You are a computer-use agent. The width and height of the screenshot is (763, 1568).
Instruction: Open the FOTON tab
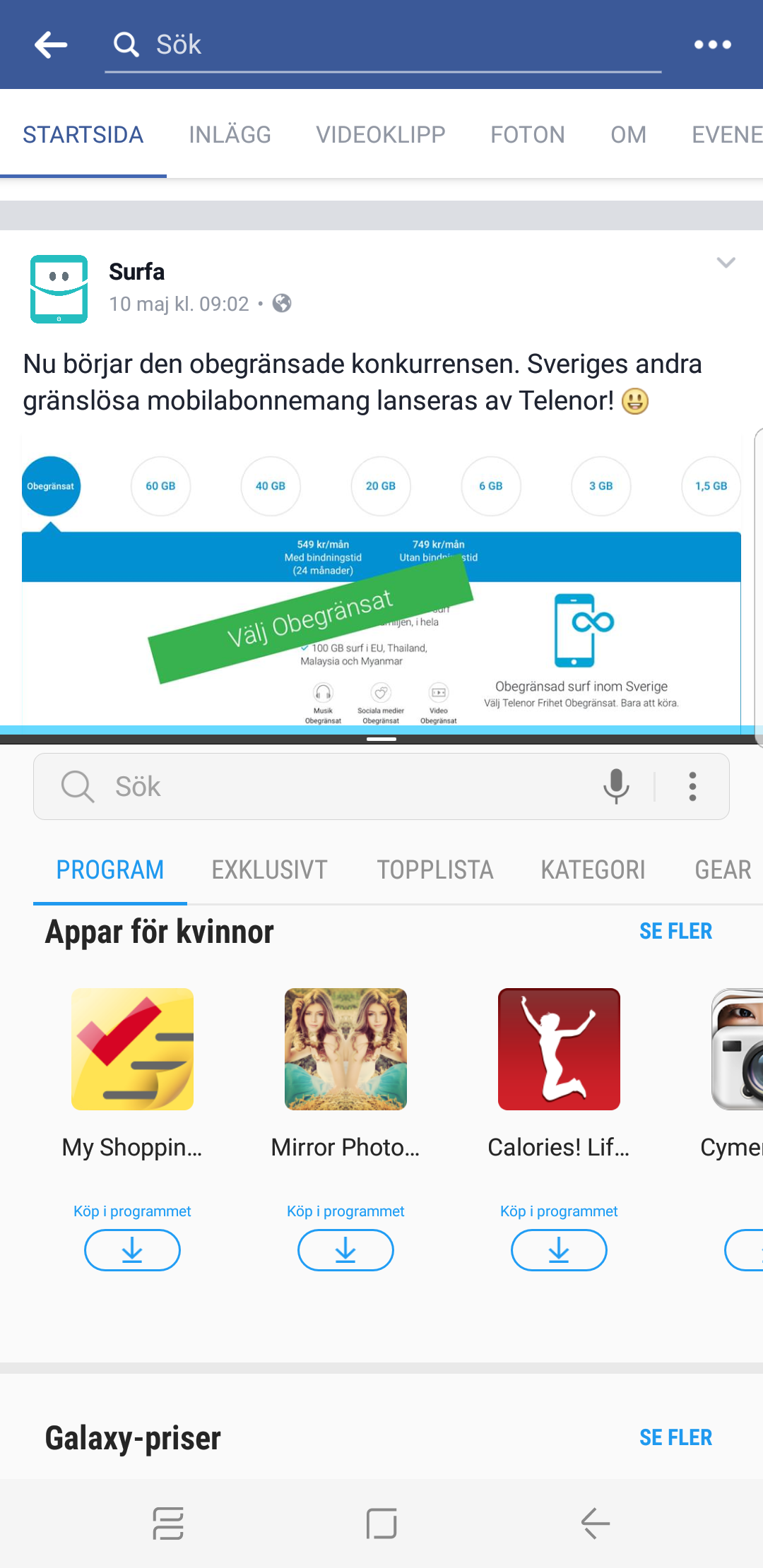pyautogui.click(x=527, y=134)
